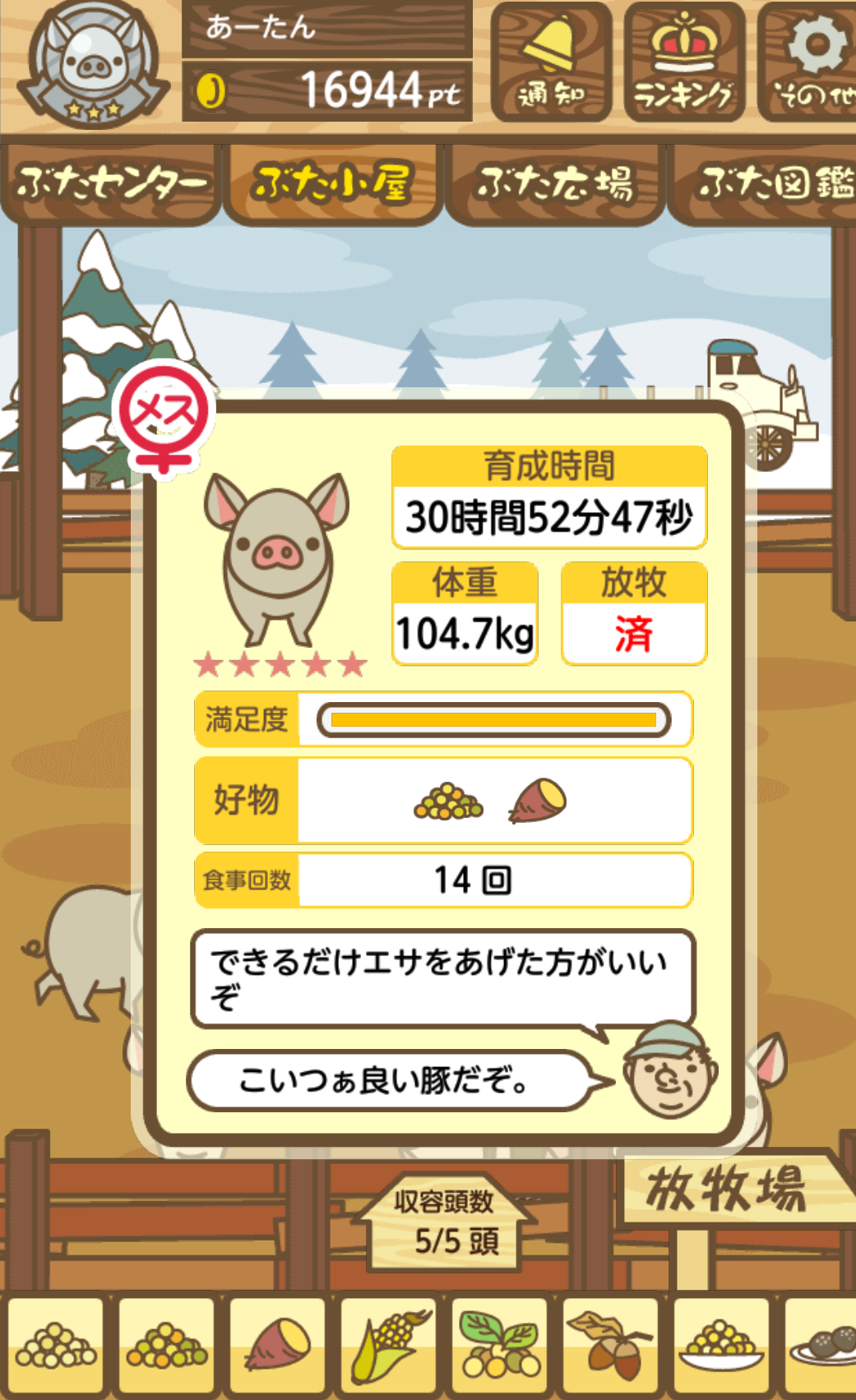This screenshot has width=856, height=1400.
Task: Select the white beans feed
Action: click(56, 1346)
